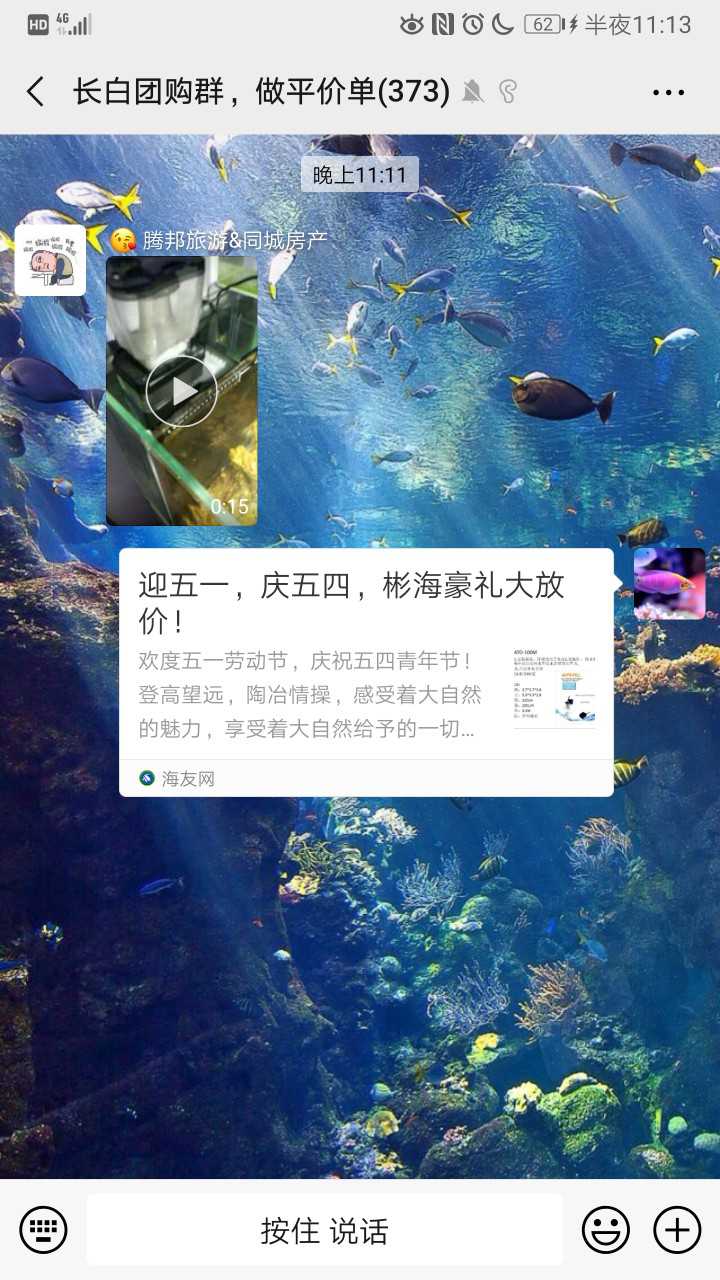The height and width of the screenshot is (1280, 720).
Task: Switch to keyboard text input
Action: click(x=43, y=1229)
